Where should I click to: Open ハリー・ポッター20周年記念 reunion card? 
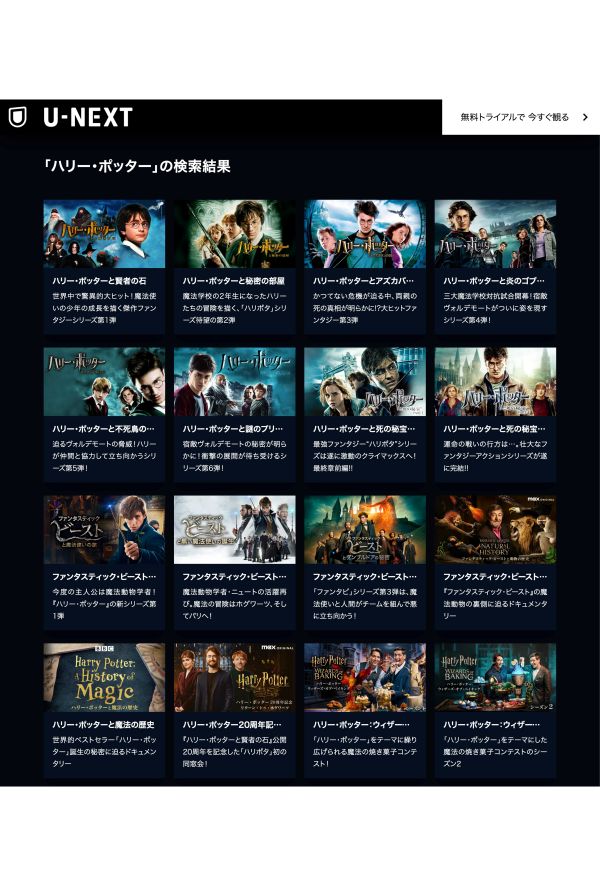[x=234, y=678]
